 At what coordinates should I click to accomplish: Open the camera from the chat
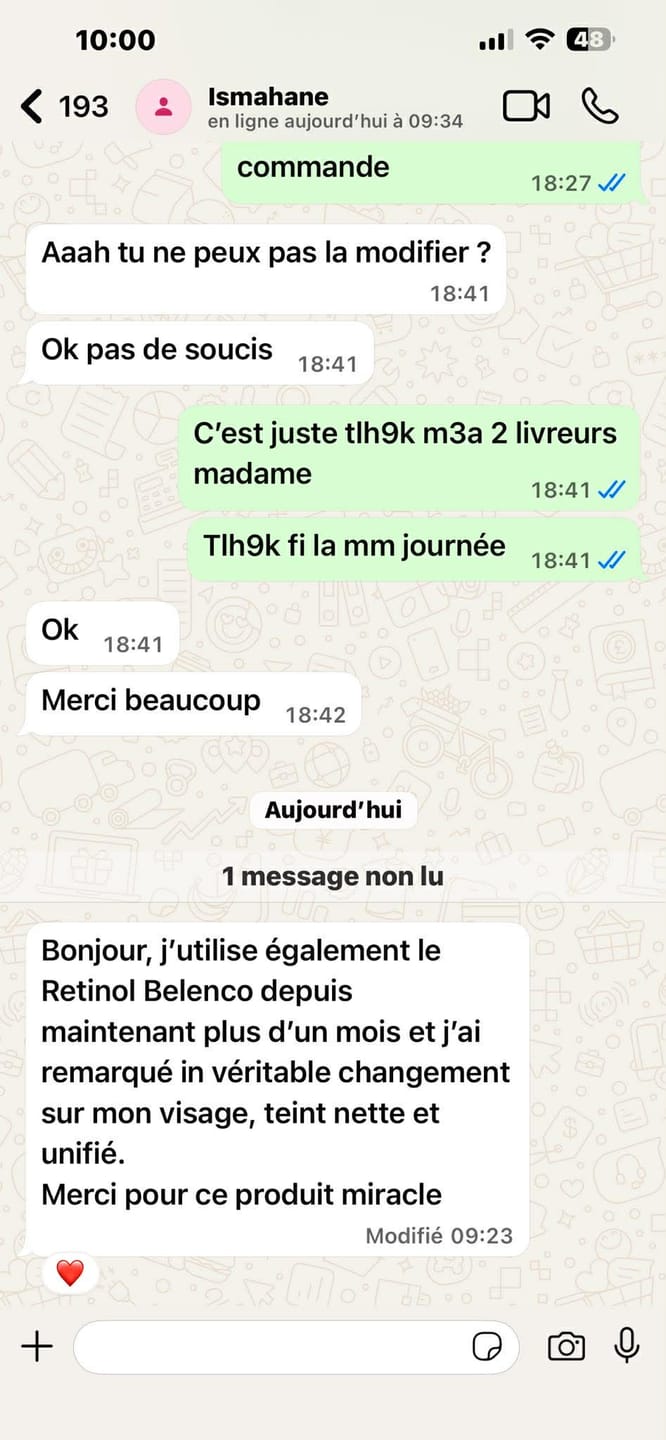pyautogui.click(x=566, y=1347)
